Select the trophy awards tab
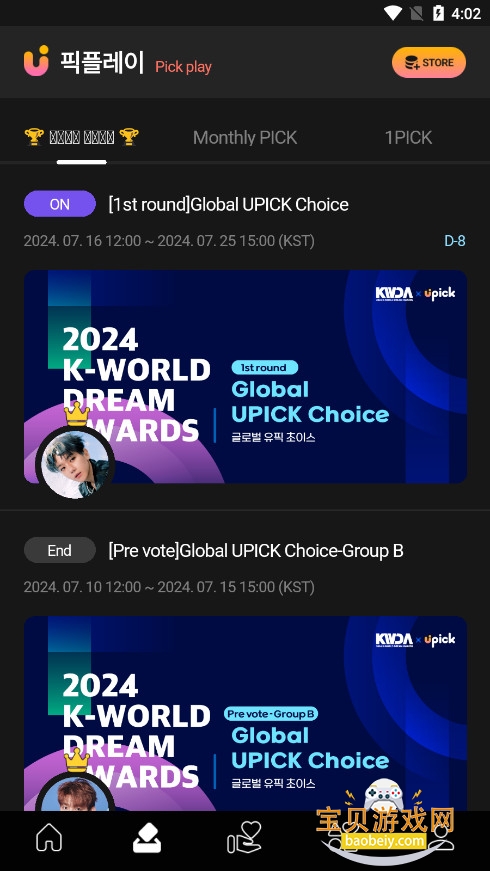This screenshot has width=490, height=871. [82, 137]
